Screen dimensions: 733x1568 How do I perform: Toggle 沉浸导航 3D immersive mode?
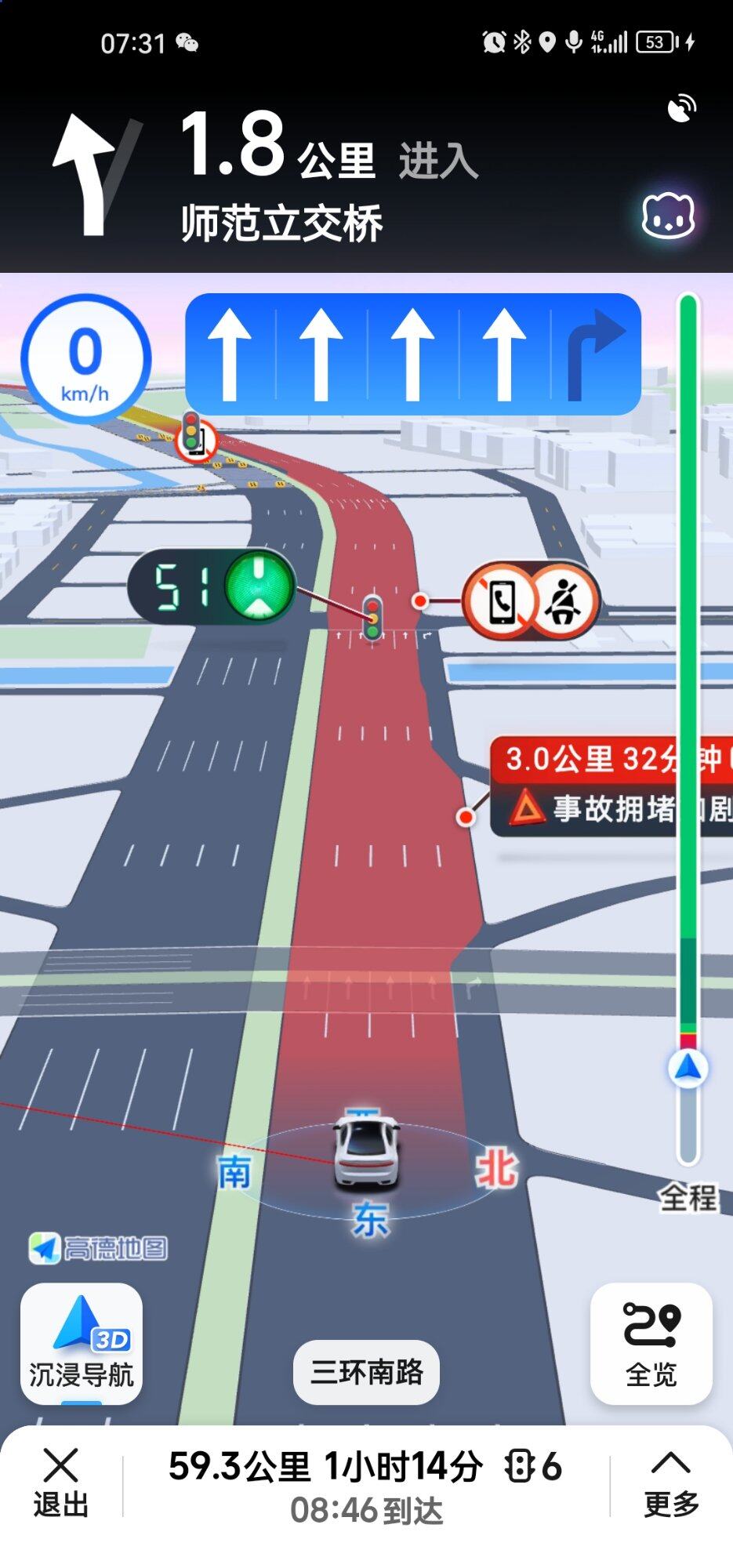tap(81, 1344)
